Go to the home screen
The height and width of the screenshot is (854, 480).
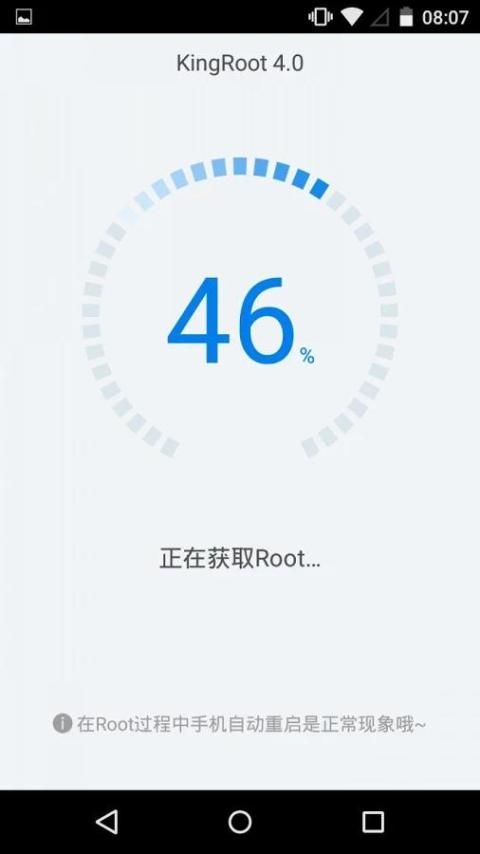click(x=240, y=821)
